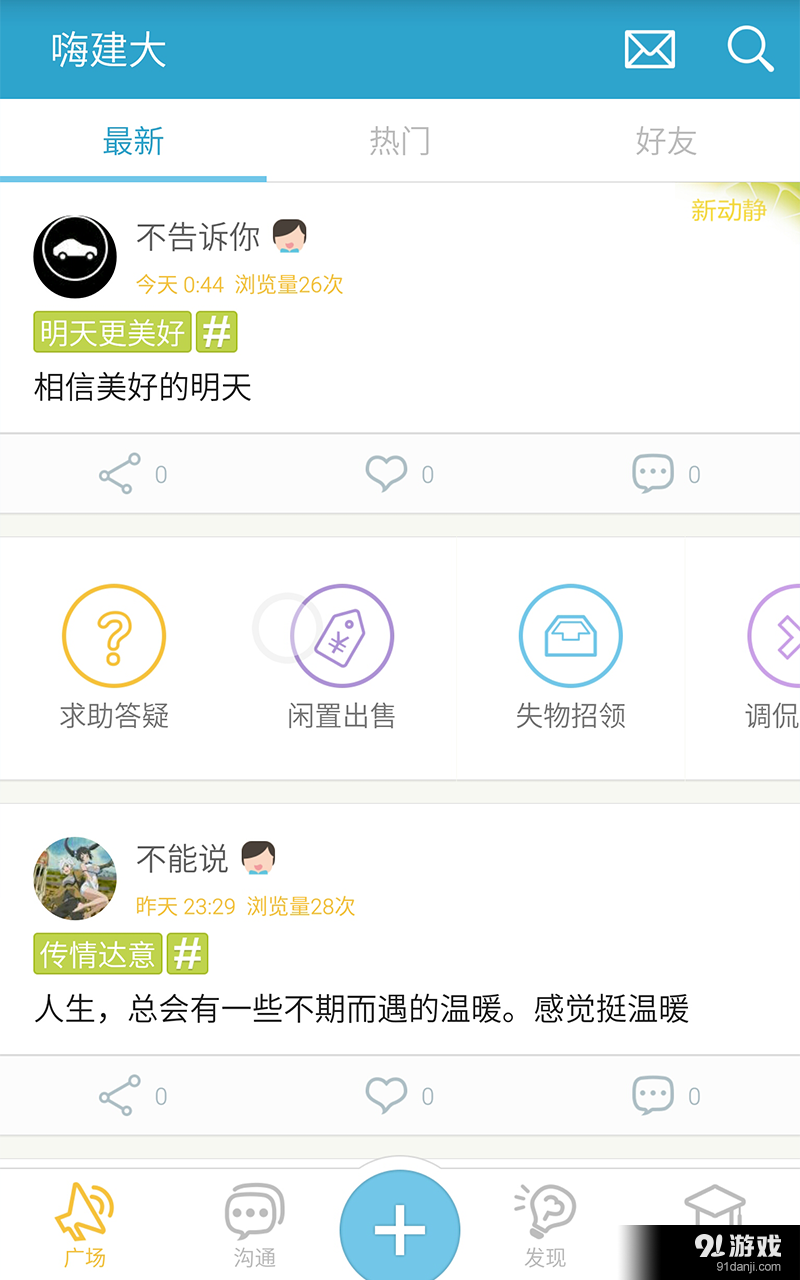Open comments on 不能说's post

click(x=653, y=1094)
